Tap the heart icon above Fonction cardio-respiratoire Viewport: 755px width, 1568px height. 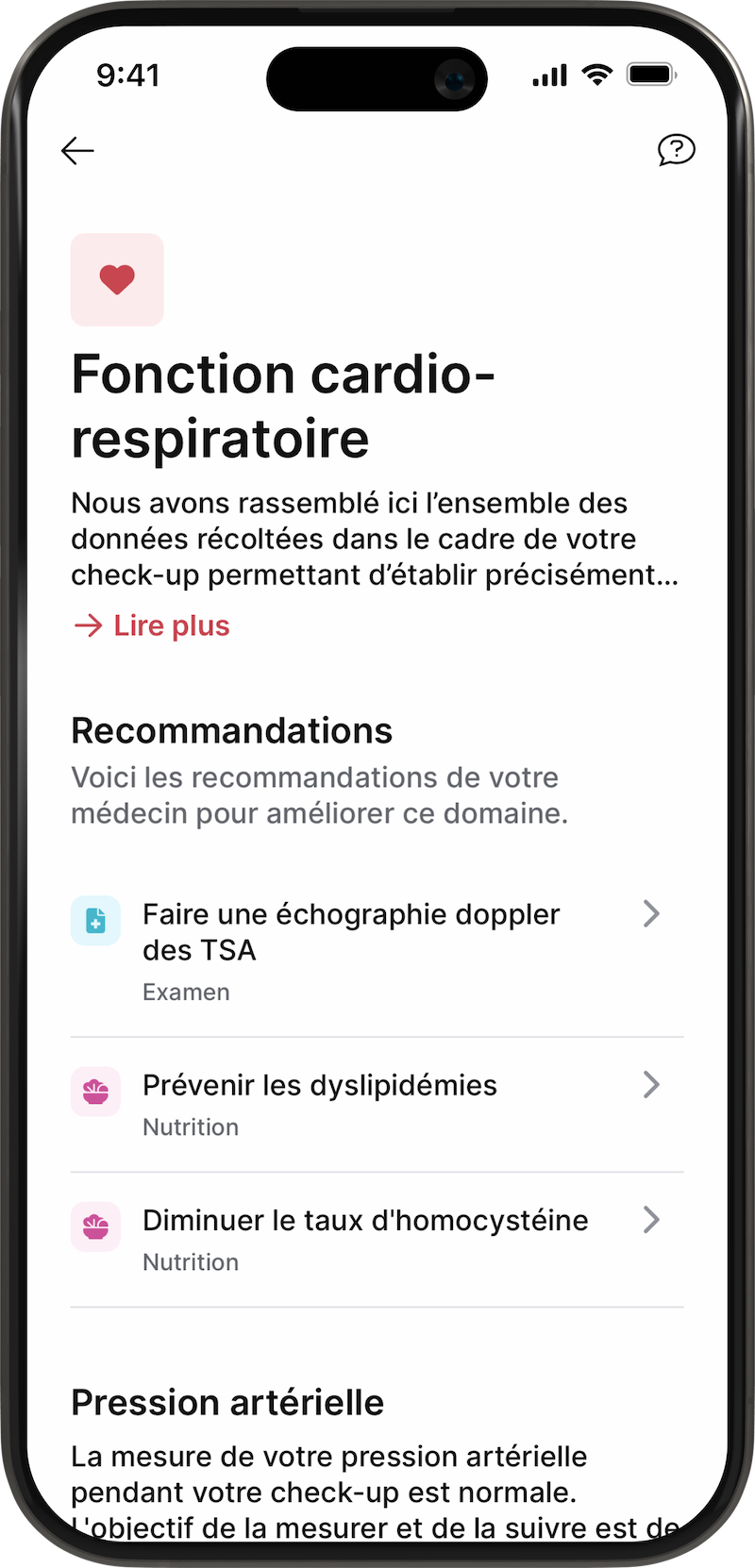coord(117,279)
